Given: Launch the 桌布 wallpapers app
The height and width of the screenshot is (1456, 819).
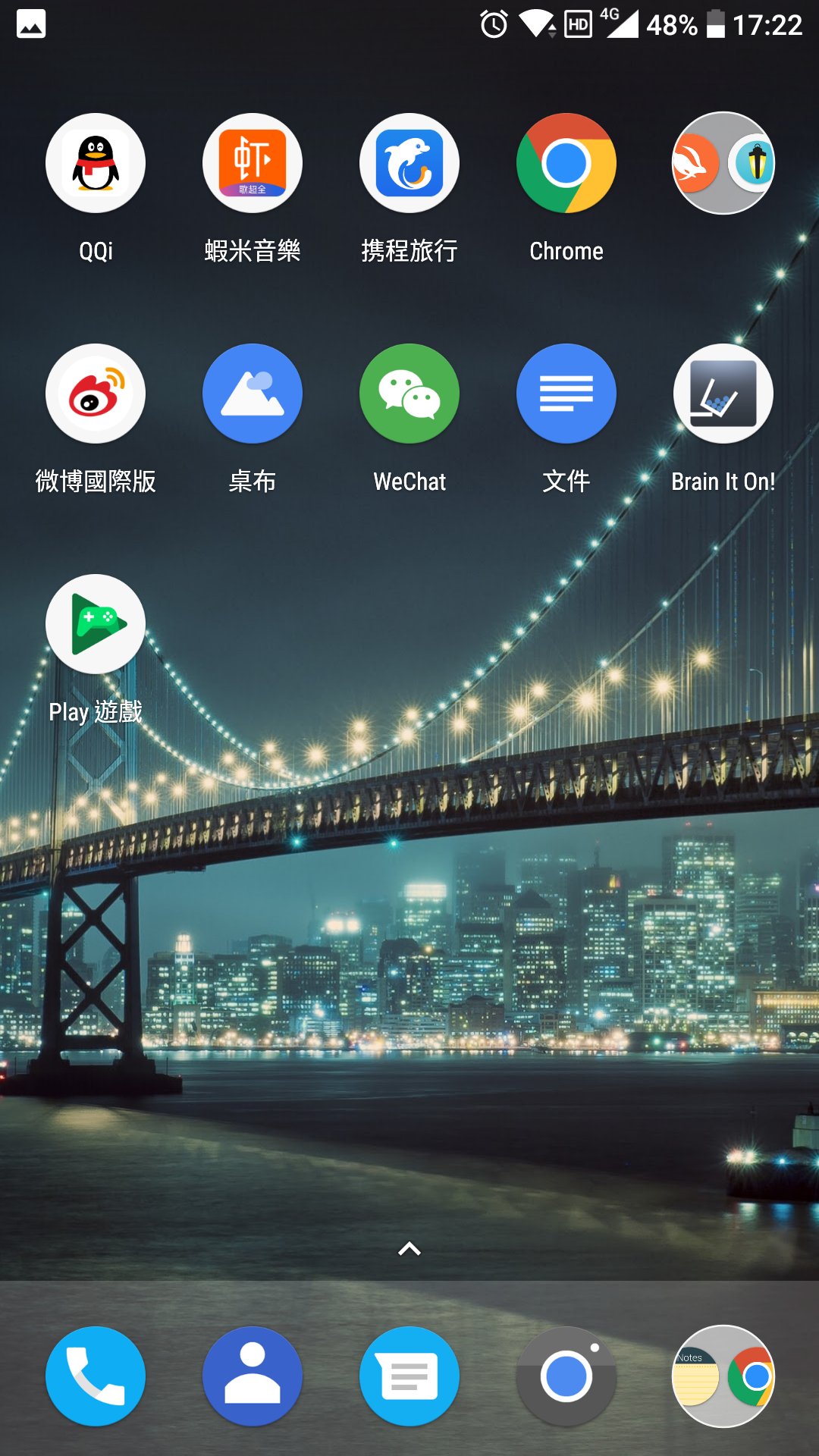Looking at the screenshot, I should [253, 394].
